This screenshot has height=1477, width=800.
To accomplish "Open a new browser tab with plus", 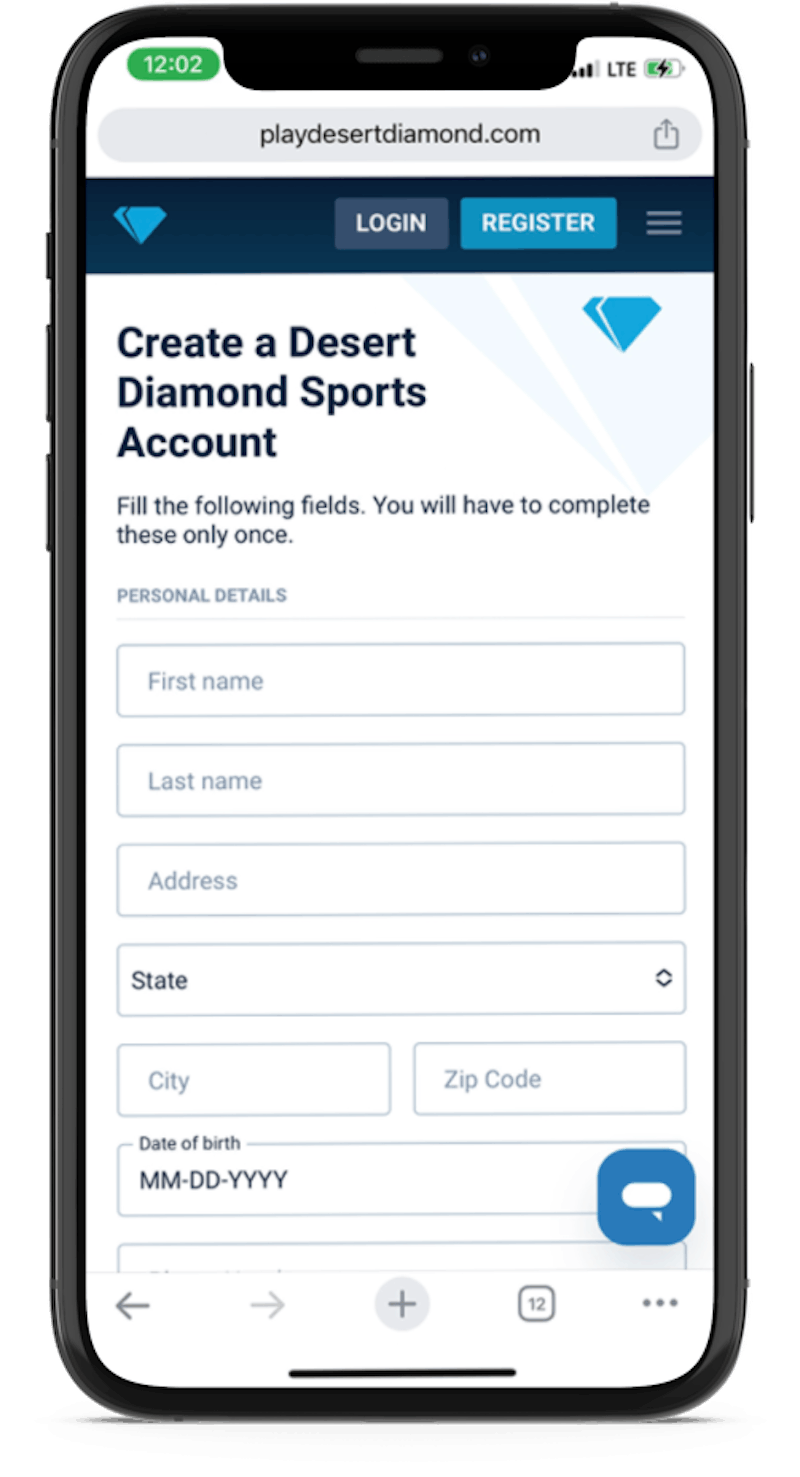I will [402, 1304].
